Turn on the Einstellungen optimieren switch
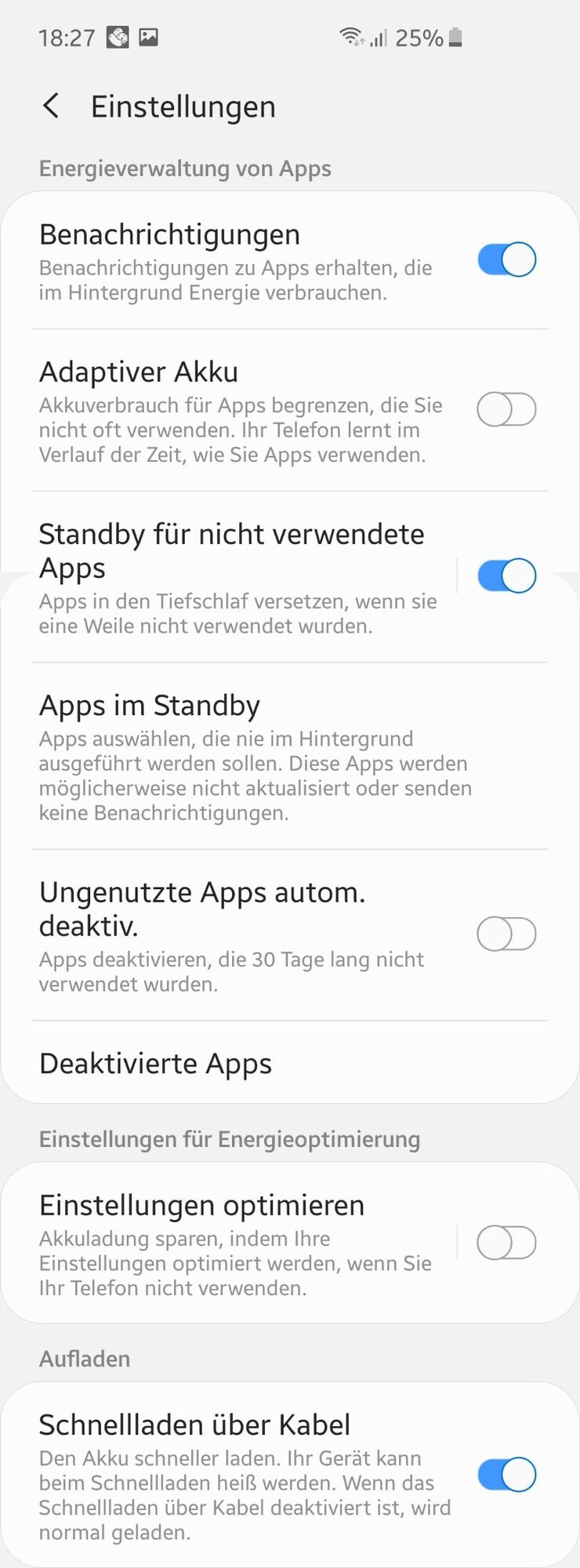The height and width of the screenshot is (1568, 580). pos(506,1243)
